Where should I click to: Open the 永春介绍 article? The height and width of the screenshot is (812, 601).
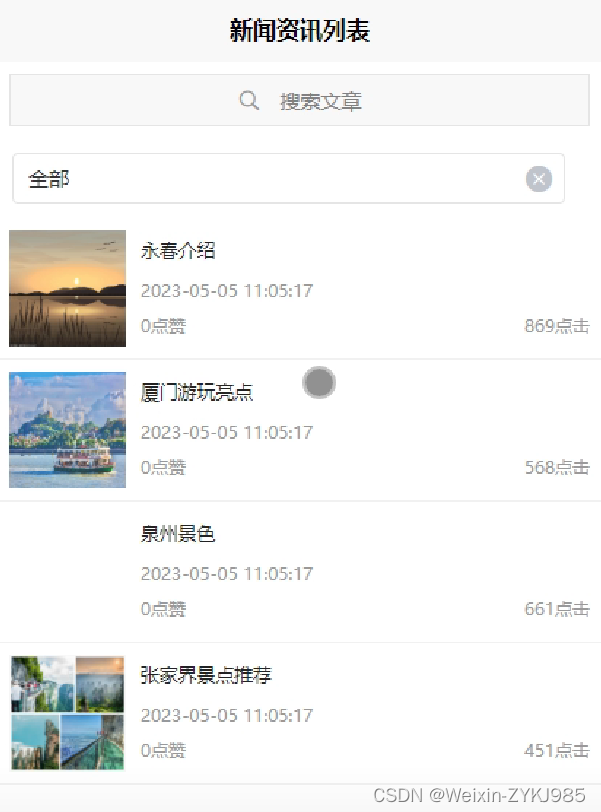[178, 251]
